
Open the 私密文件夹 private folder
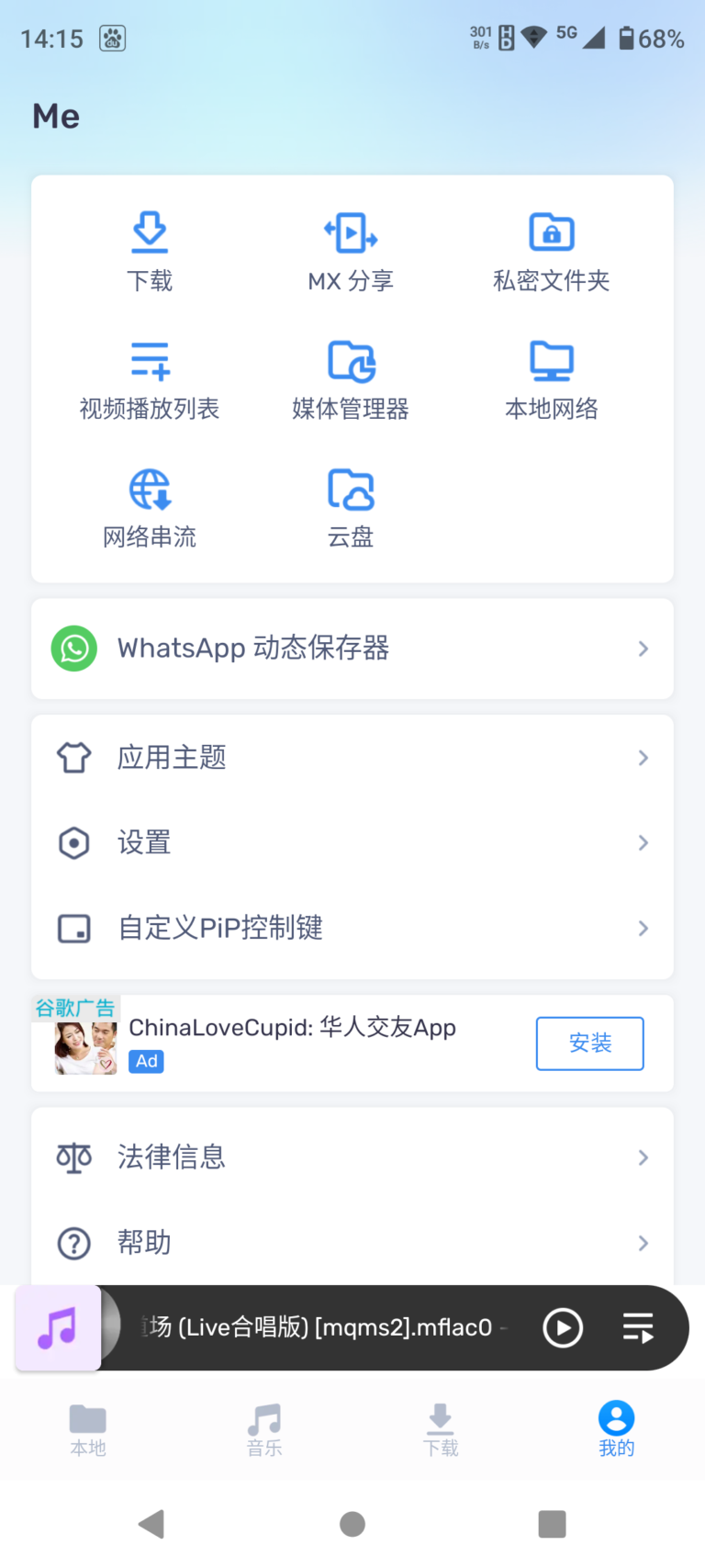pyautogui.click(x=551, y=248)
